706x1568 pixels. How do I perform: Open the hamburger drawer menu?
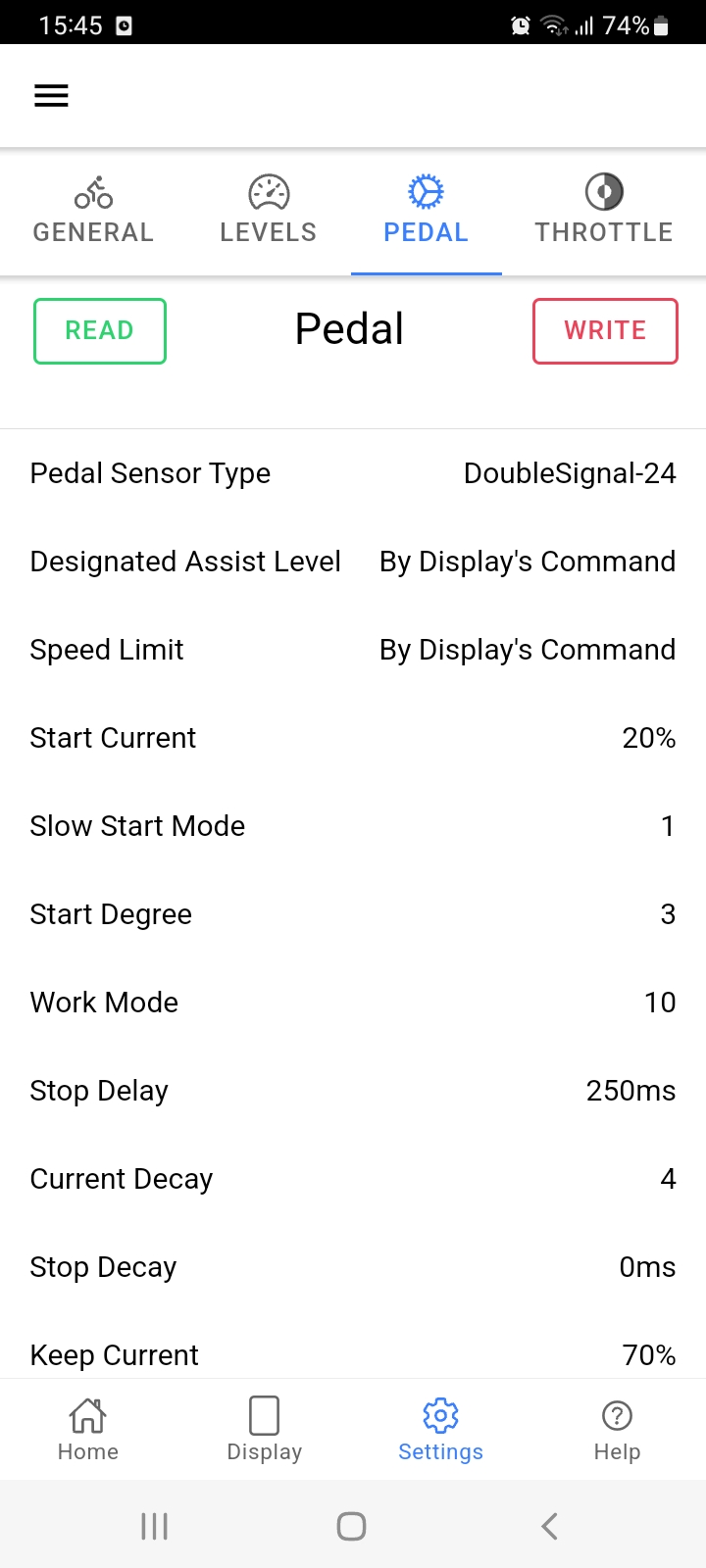click(x=51, y=95)
